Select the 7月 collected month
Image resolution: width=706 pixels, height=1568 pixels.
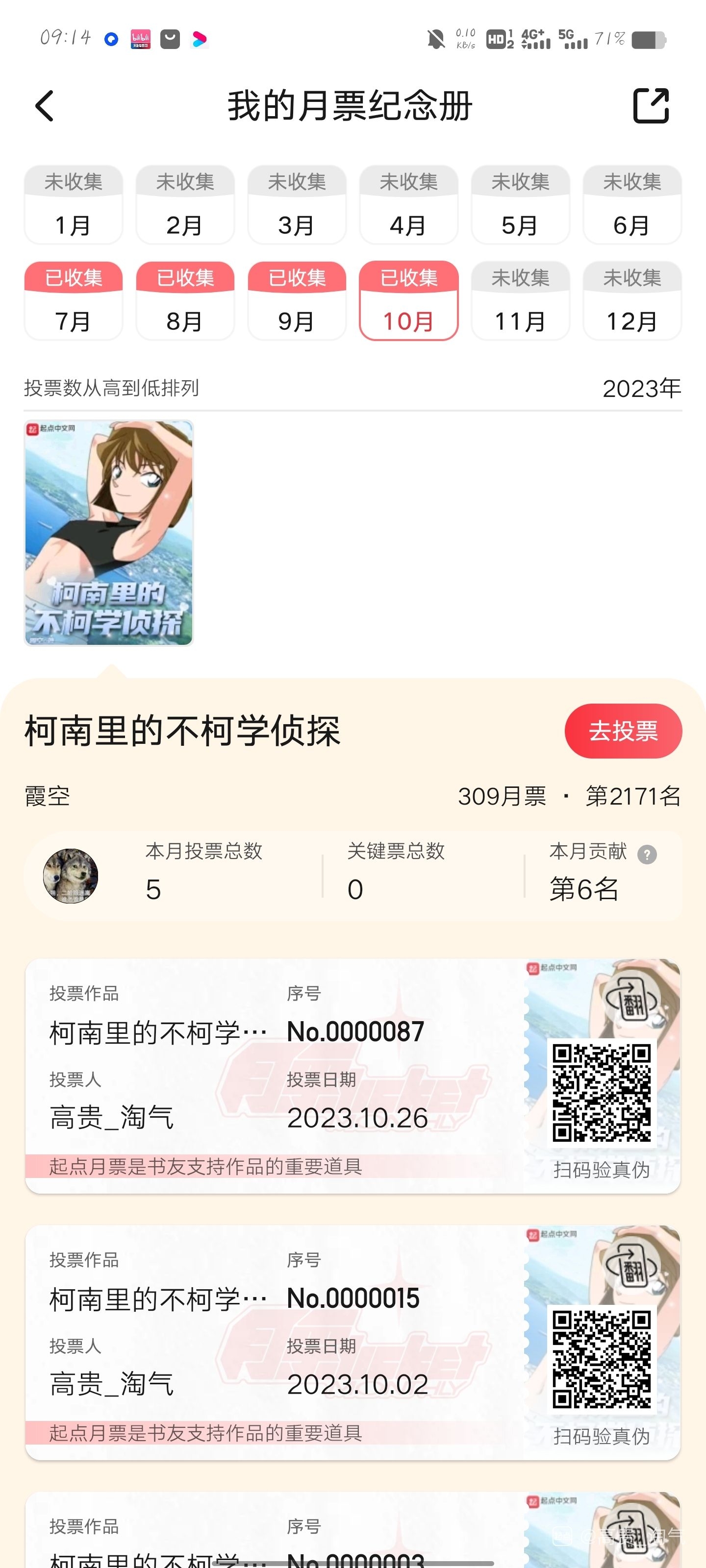(73, 301)
